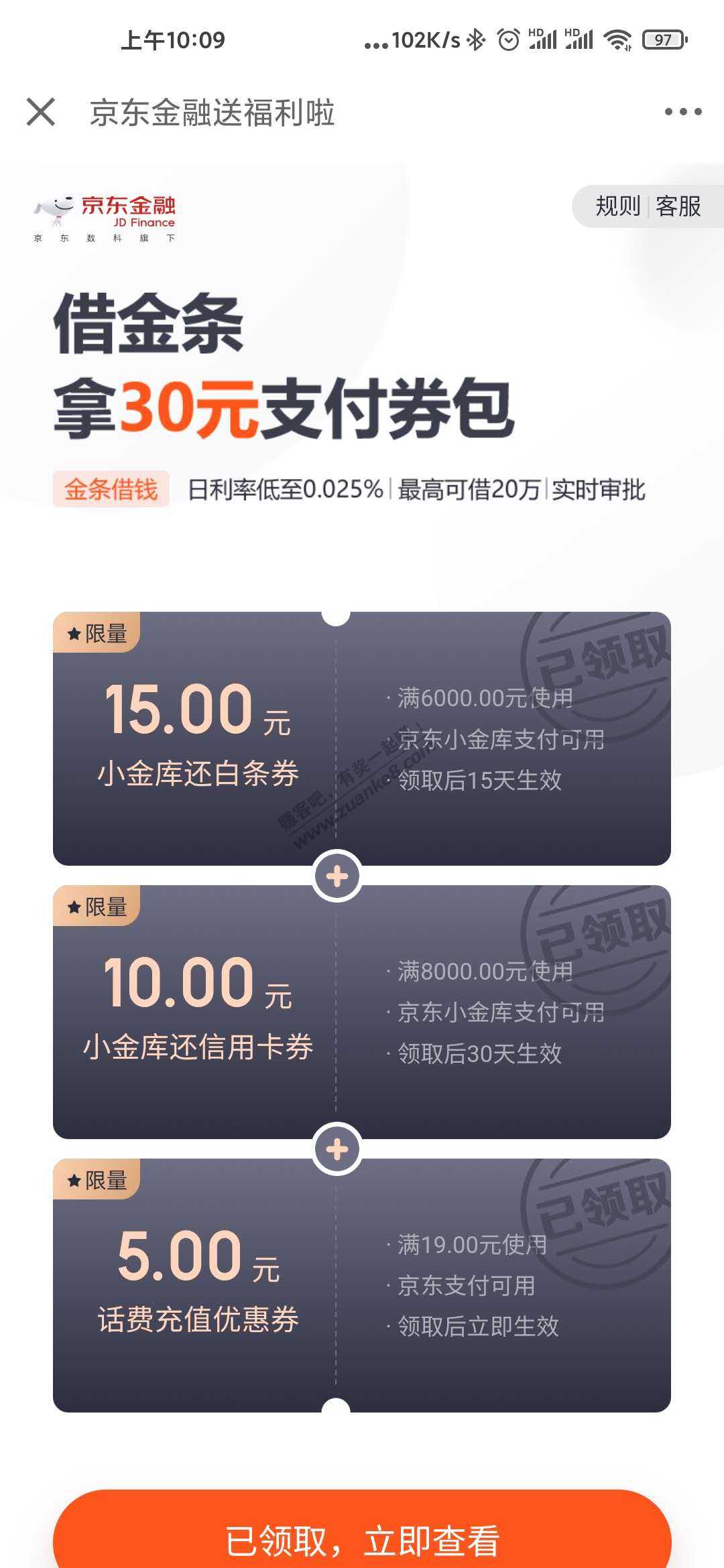Open the 15.00元 小金库还白条券 coupon
The width and height of the screenshot is (724, 1568).
[362, 738]
